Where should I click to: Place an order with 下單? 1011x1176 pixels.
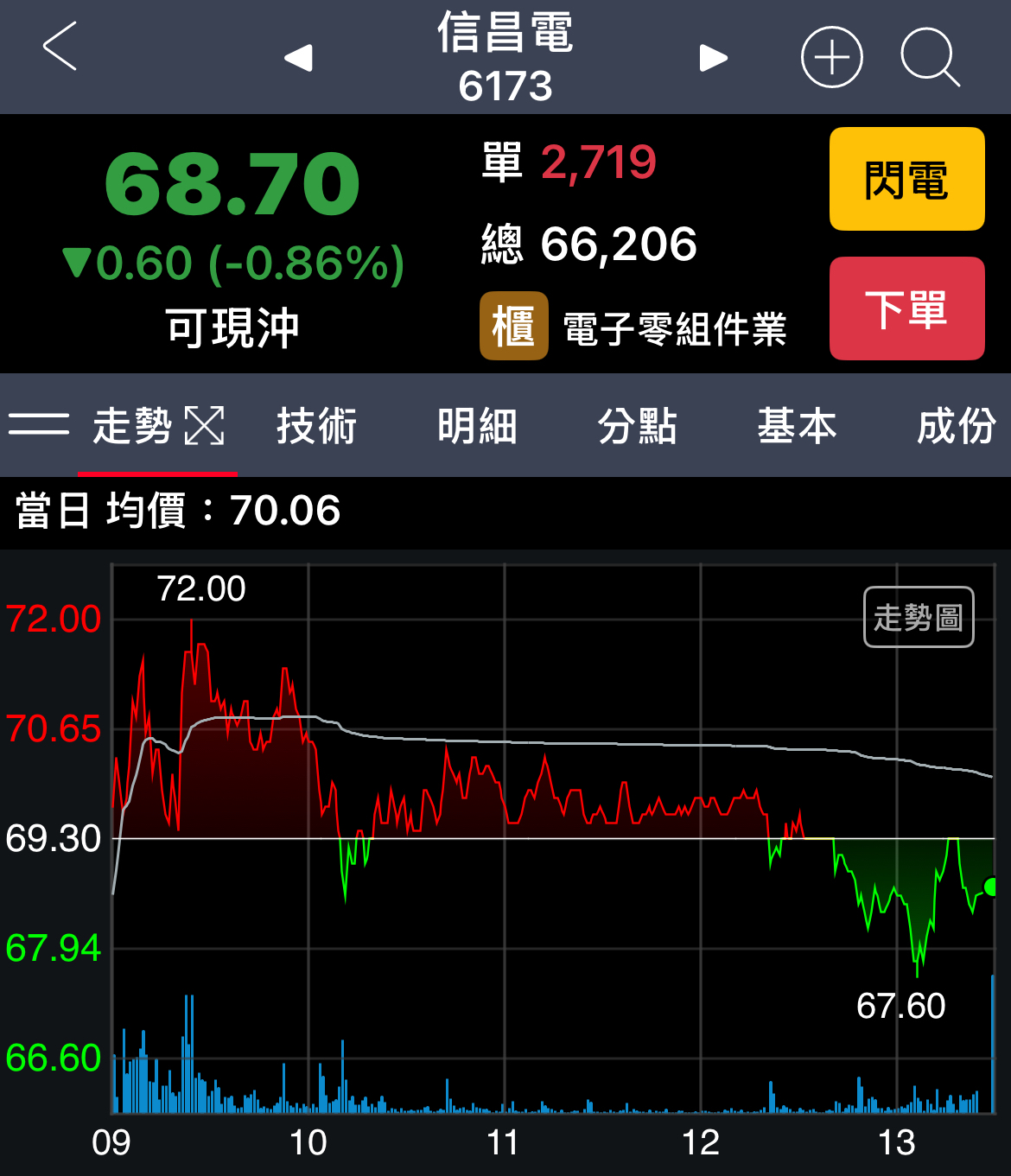906,308
